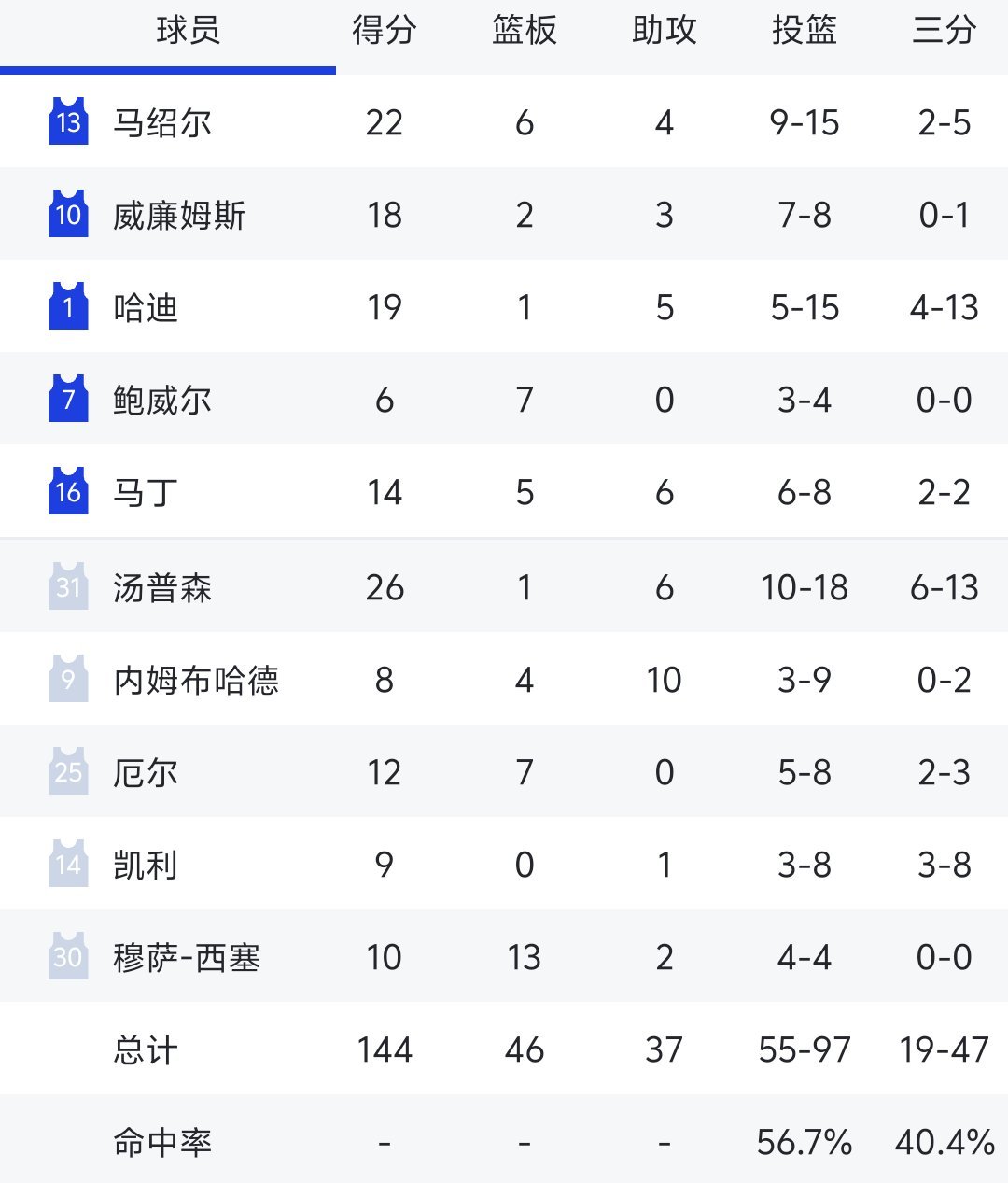Screen dimensions: 1008x1183
Task: Click the number 9 jersey icon beside 内姆布哈德
Action: tap(68, 679)
